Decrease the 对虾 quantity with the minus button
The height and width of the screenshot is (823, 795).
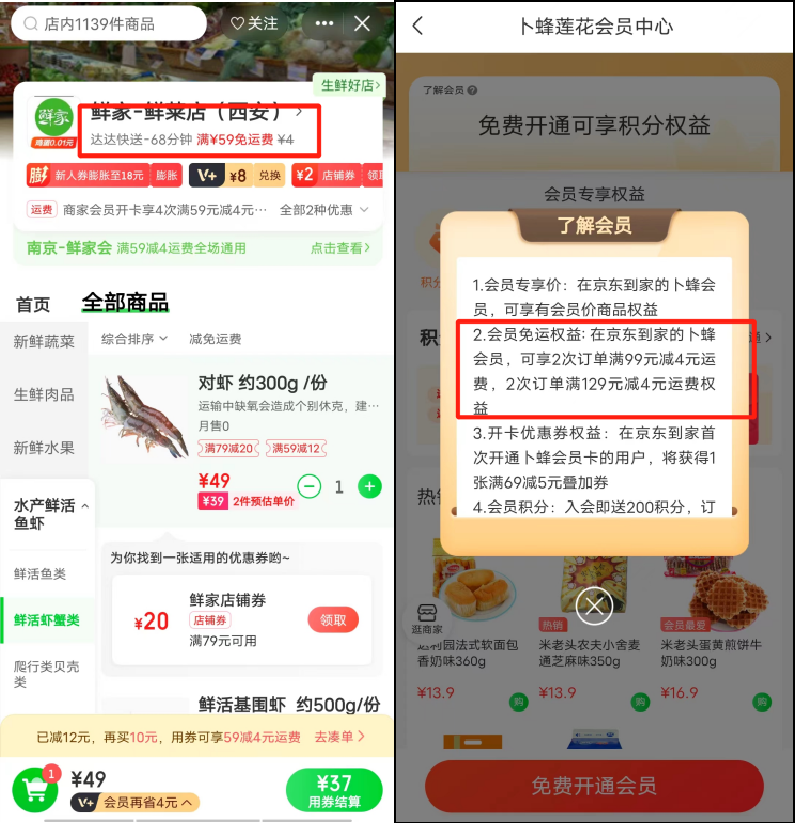[x=310, y=487]
